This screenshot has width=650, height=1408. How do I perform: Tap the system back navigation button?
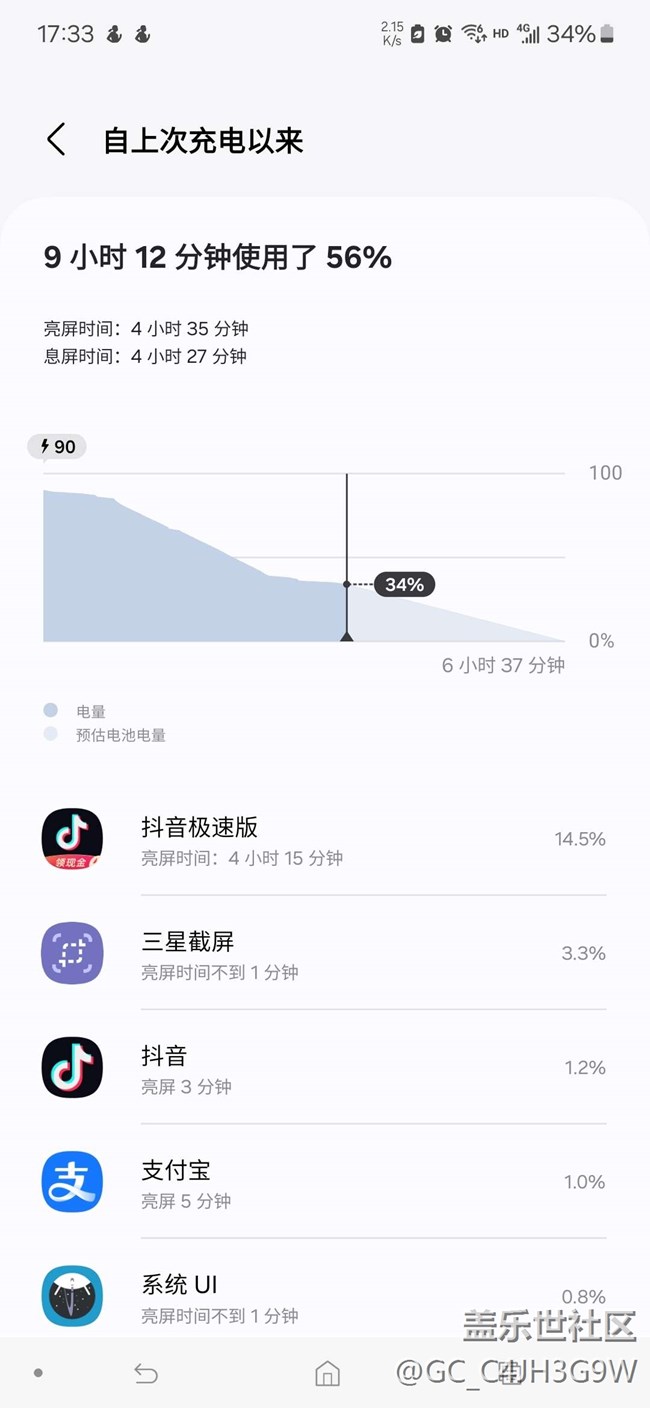point(146,1374)
